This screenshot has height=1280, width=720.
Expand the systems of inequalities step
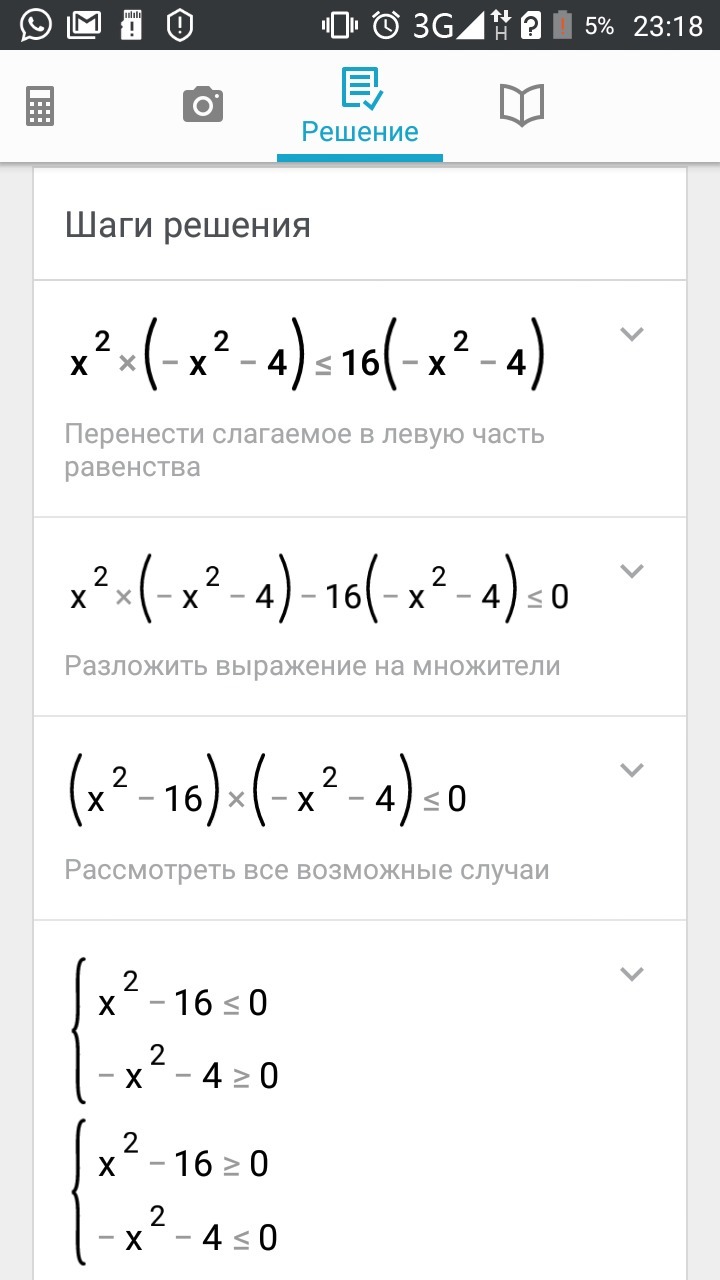point(631,974)
